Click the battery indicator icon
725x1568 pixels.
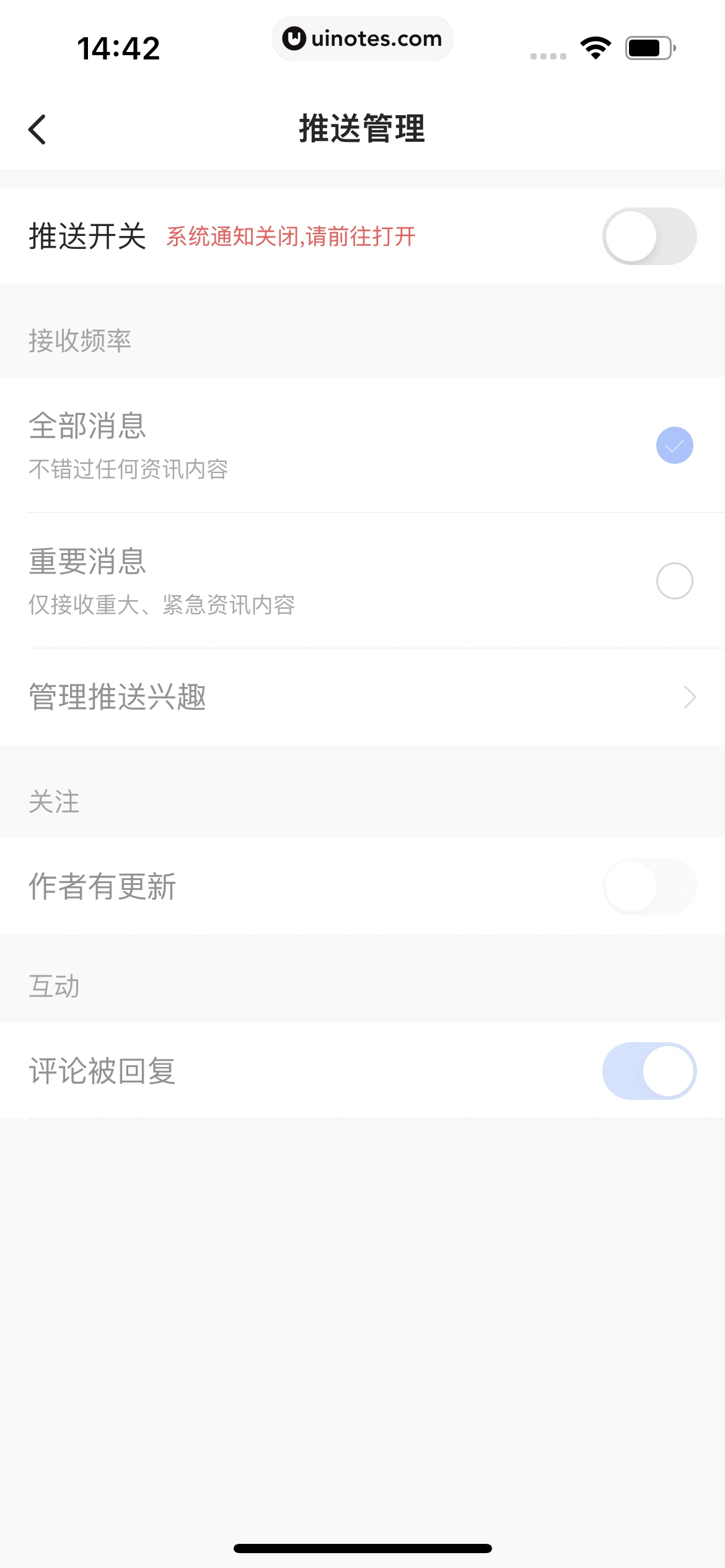(x=648, y=48)
